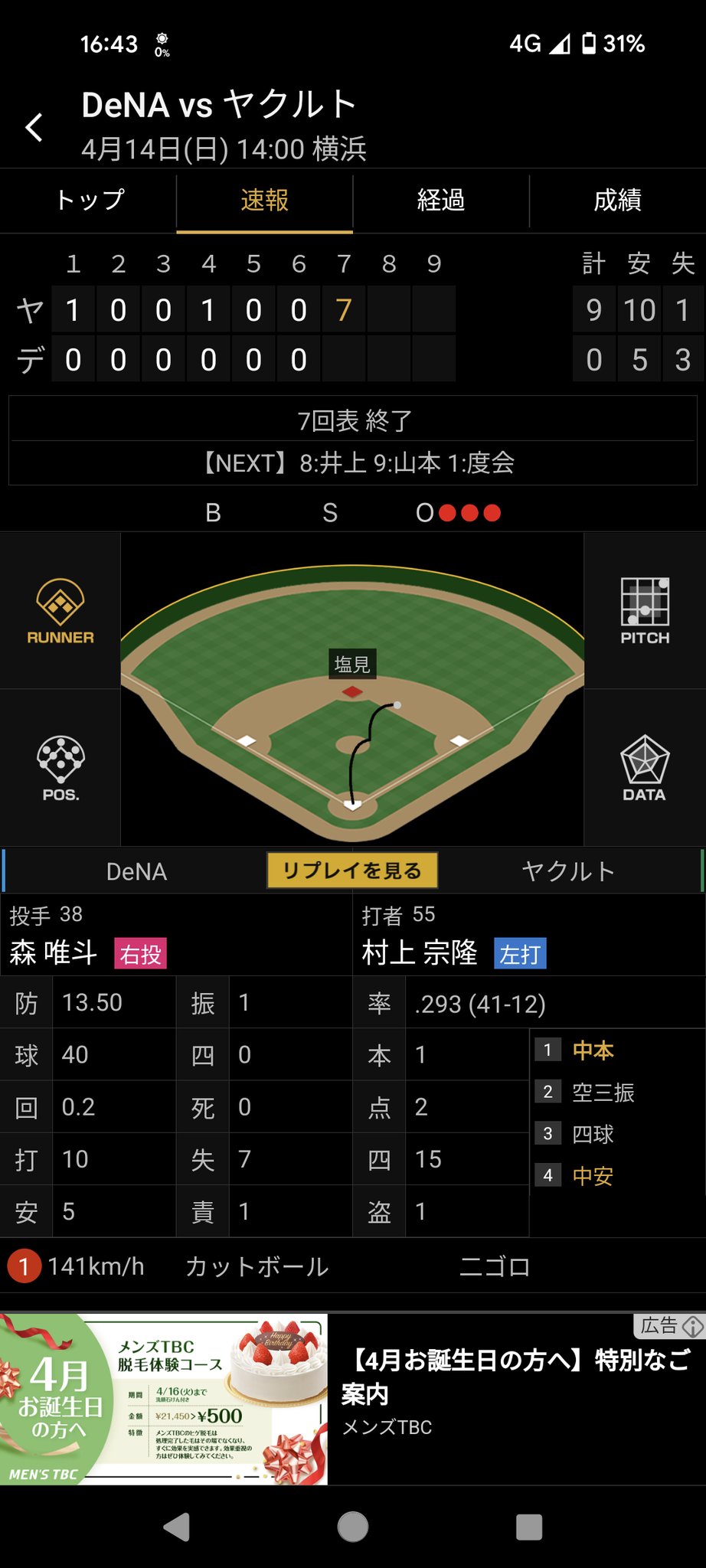Tap the third red out indicator dot
The height and width of the screenshot is (1568, 706).
493,511
